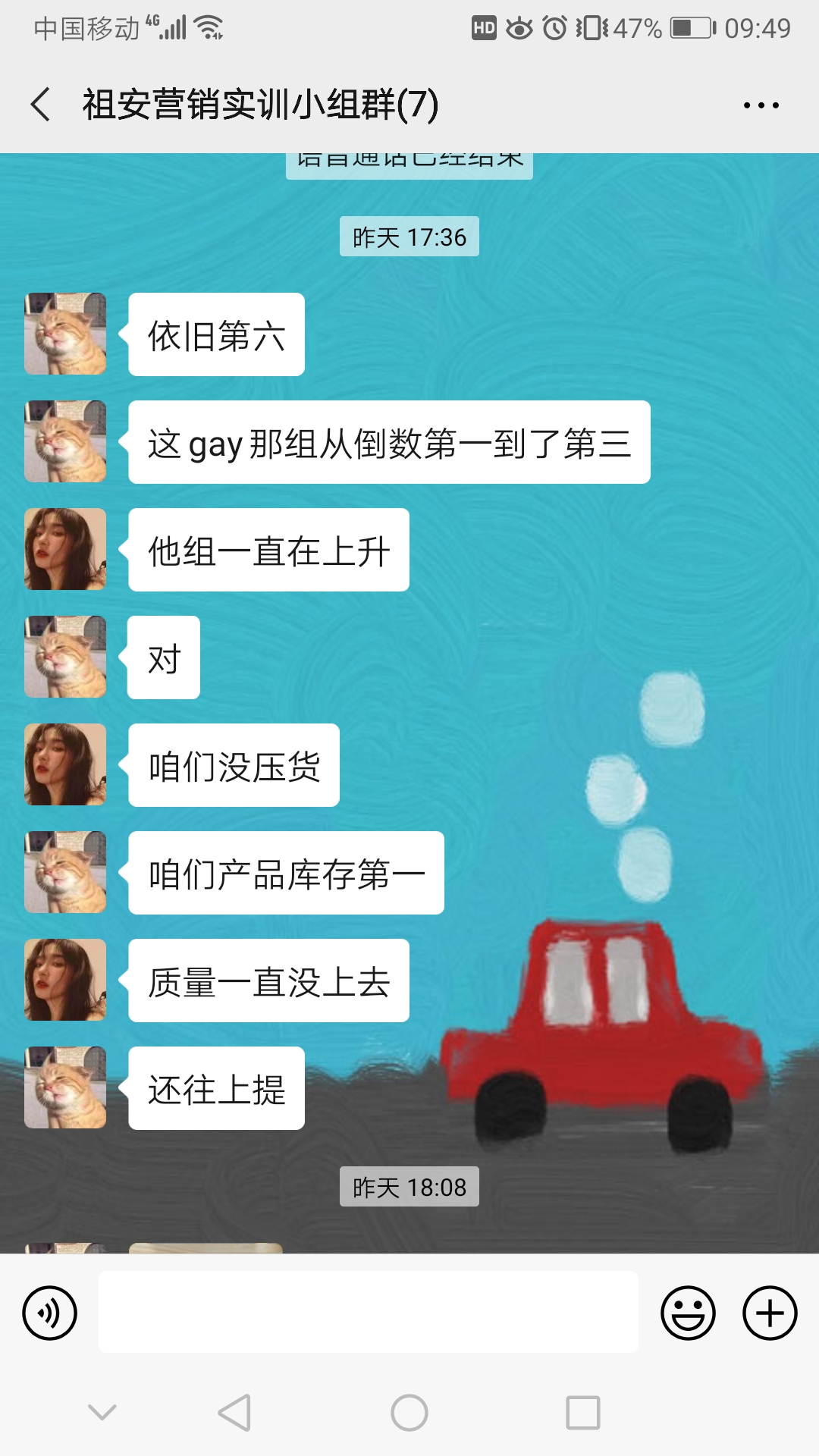Open the group chat overflow menu
Screen dimensions: 819x1456
(x=761, y=105)
